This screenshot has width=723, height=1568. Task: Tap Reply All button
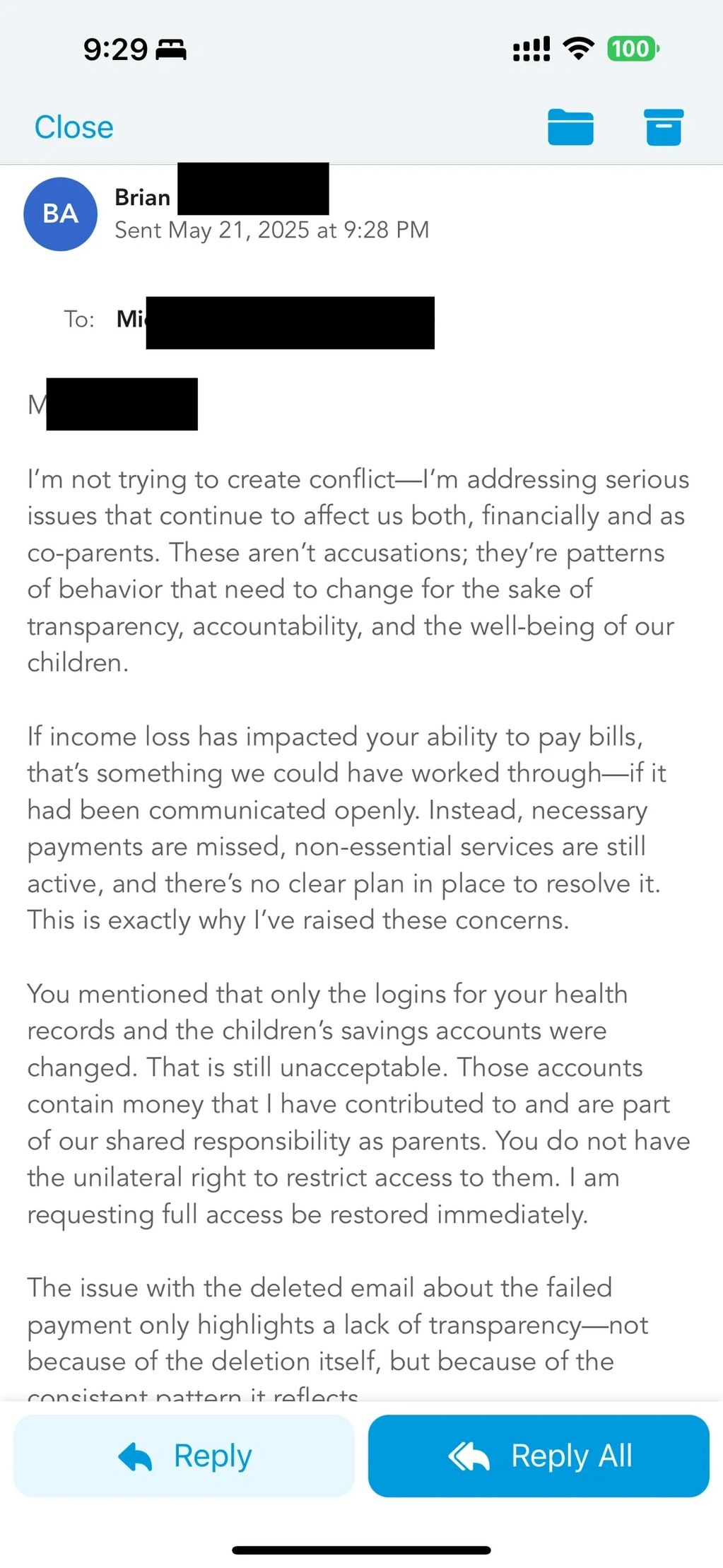pos(539,1456)
